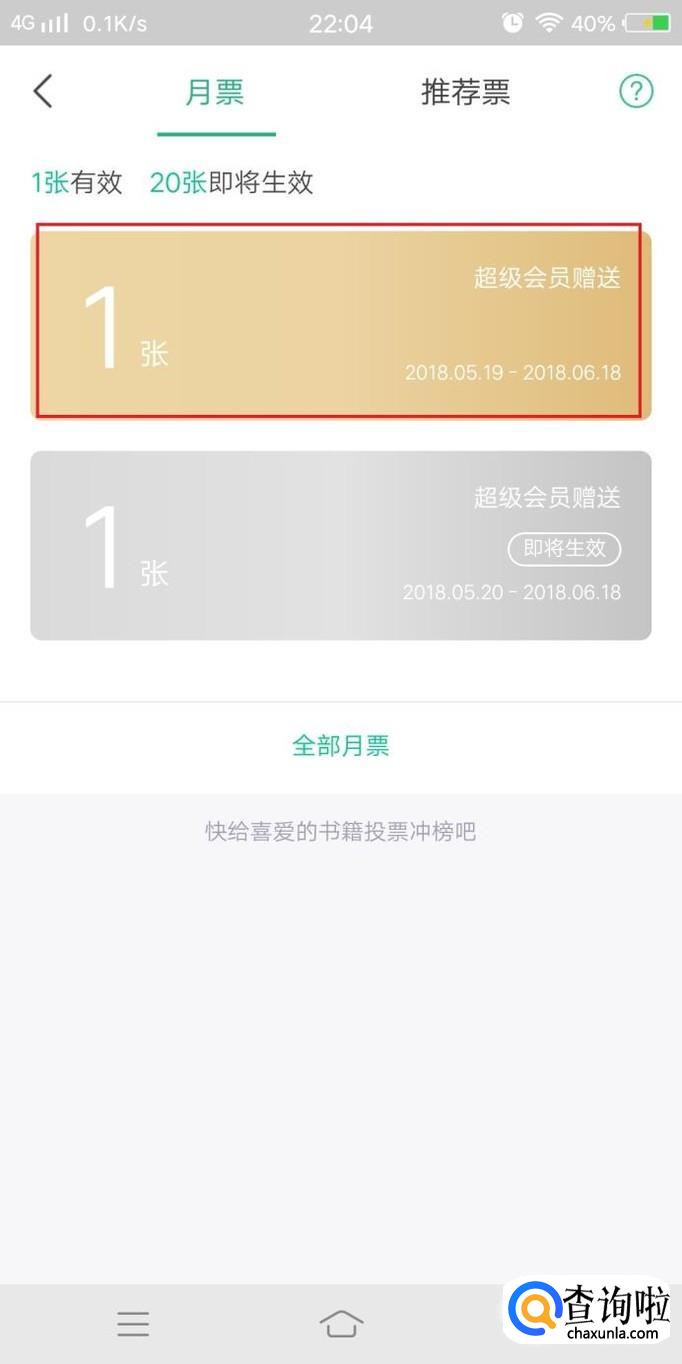Go back using the top-left arrow

(42, 92)
